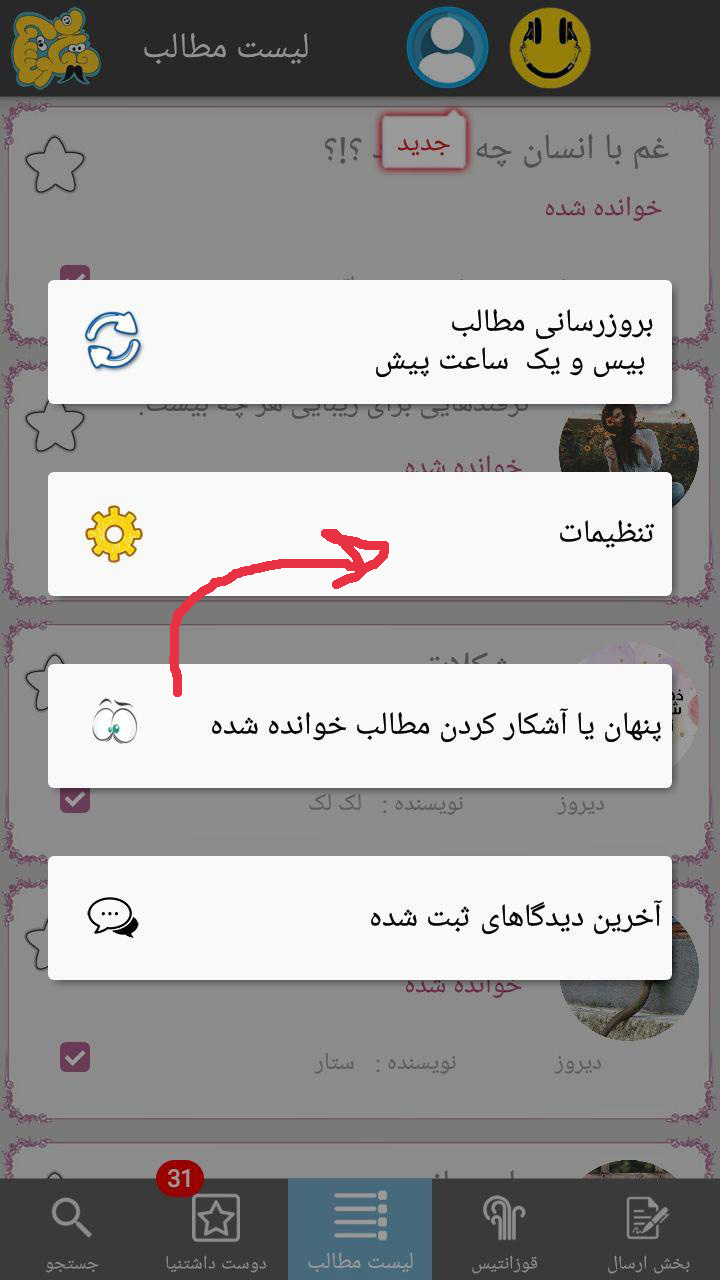Open دوست داشتنیا favorites tab
Image resolution: width=720 pixels, height=1280 pixels.
[x=216, y=1230]
